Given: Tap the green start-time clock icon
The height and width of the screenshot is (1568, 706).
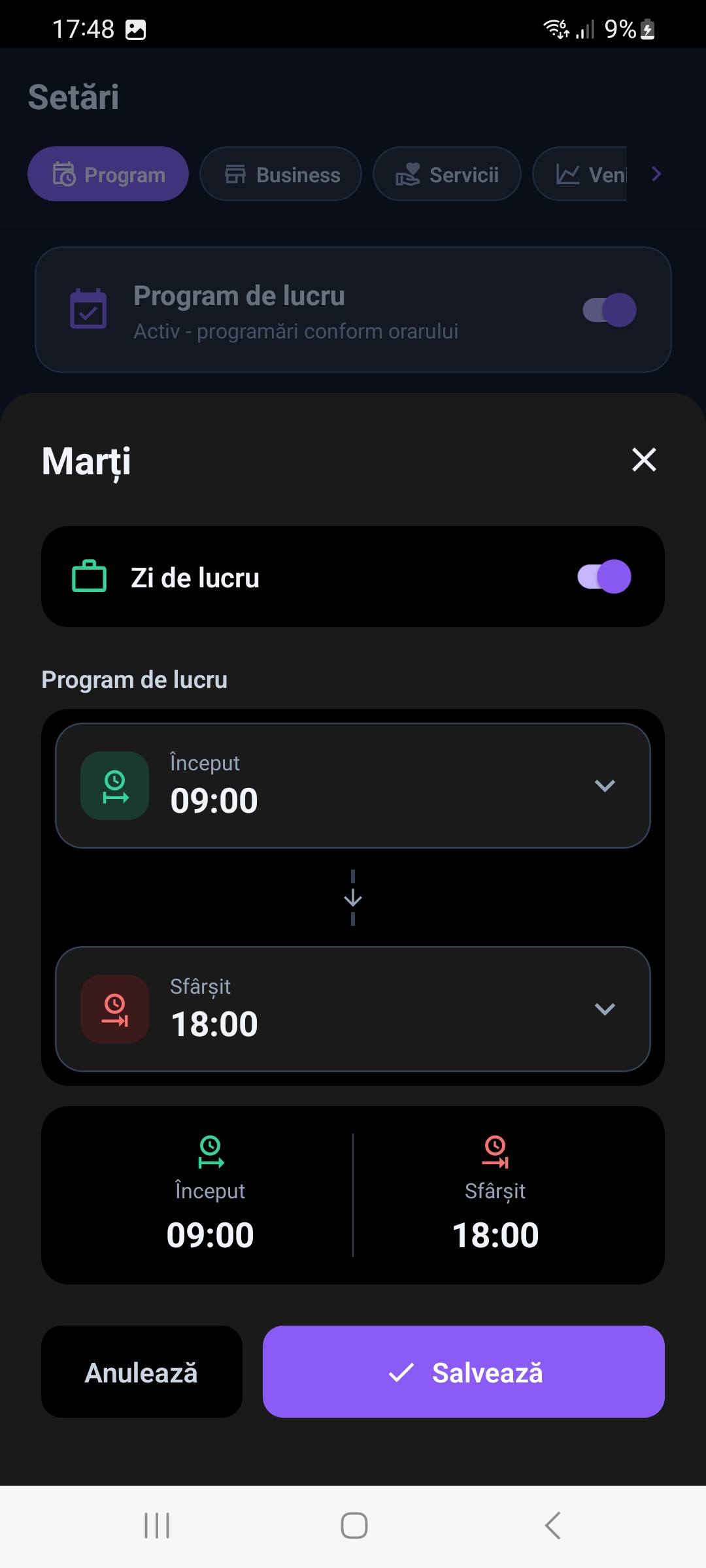Looking at the screenshot, I should pyautogui.click(x=114, y=785).
